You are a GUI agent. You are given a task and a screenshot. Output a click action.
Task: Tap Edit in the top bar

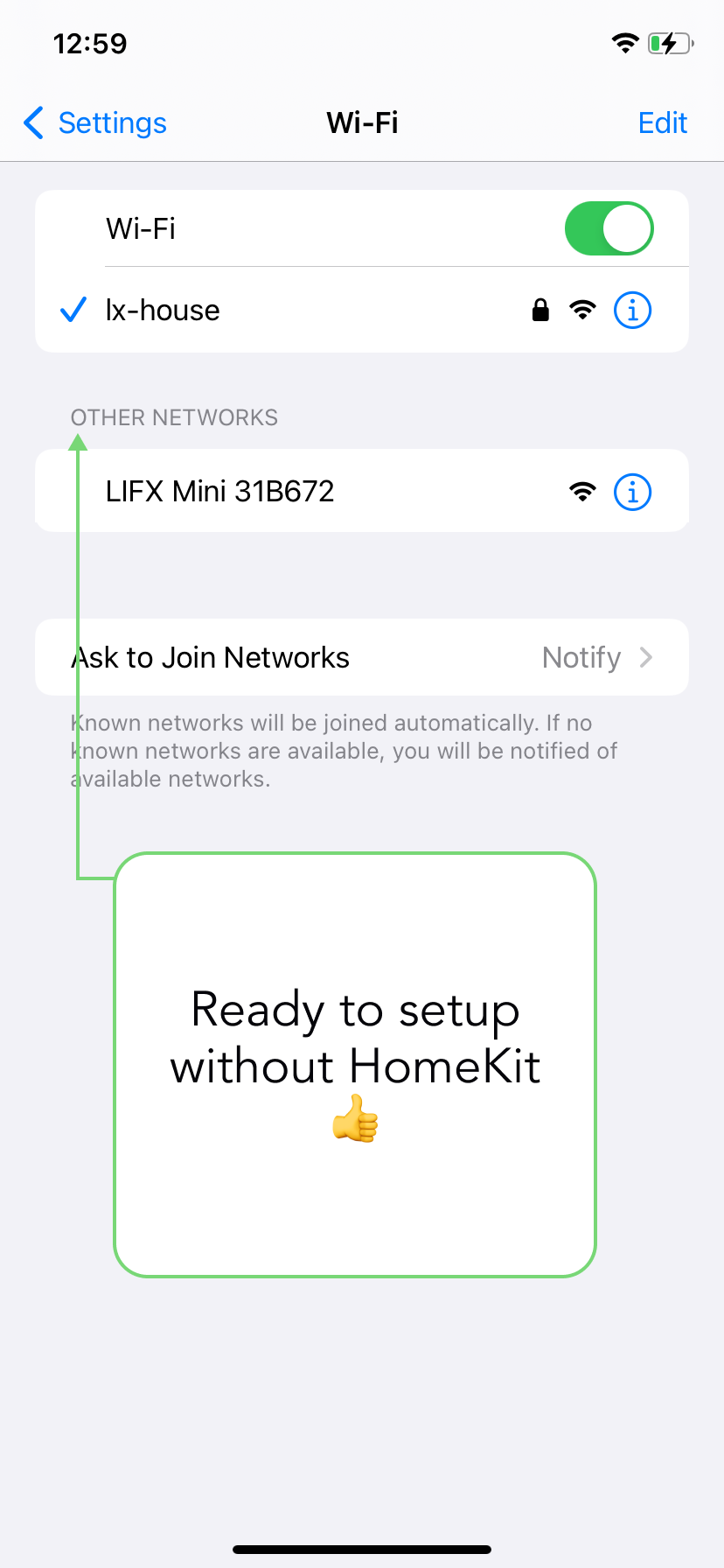point(662,123)
